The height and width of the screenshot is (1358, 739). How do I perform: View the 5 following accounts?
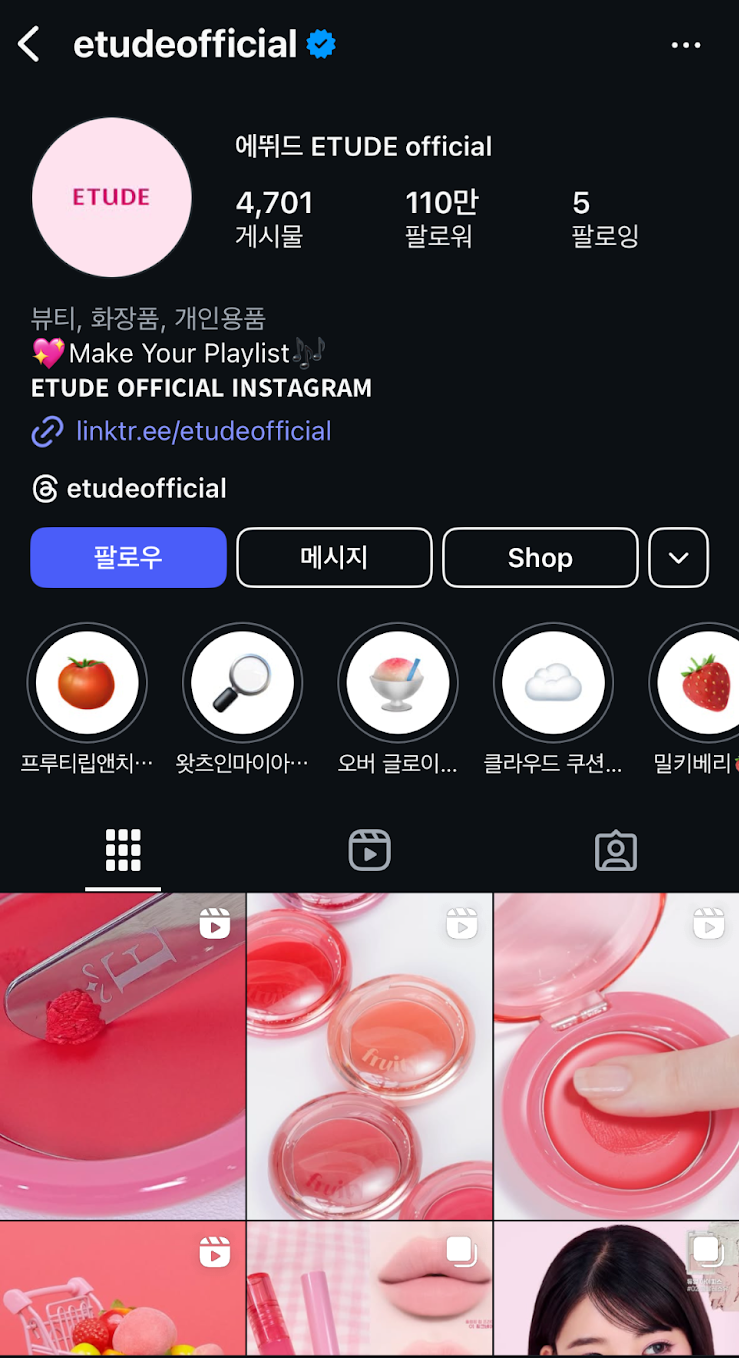604,218
